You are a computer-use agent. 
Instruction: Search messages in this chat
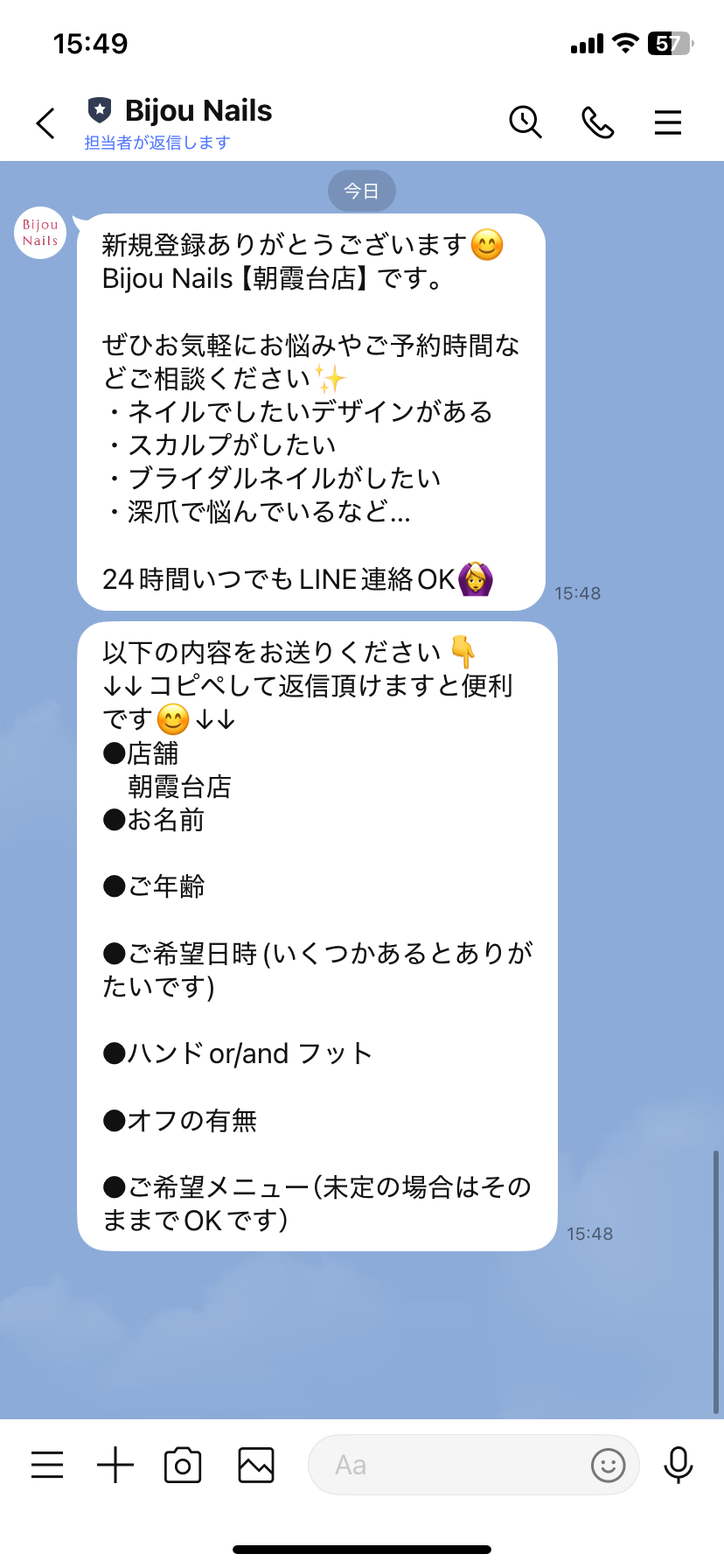pyautogui.click(x=526, y=122)
